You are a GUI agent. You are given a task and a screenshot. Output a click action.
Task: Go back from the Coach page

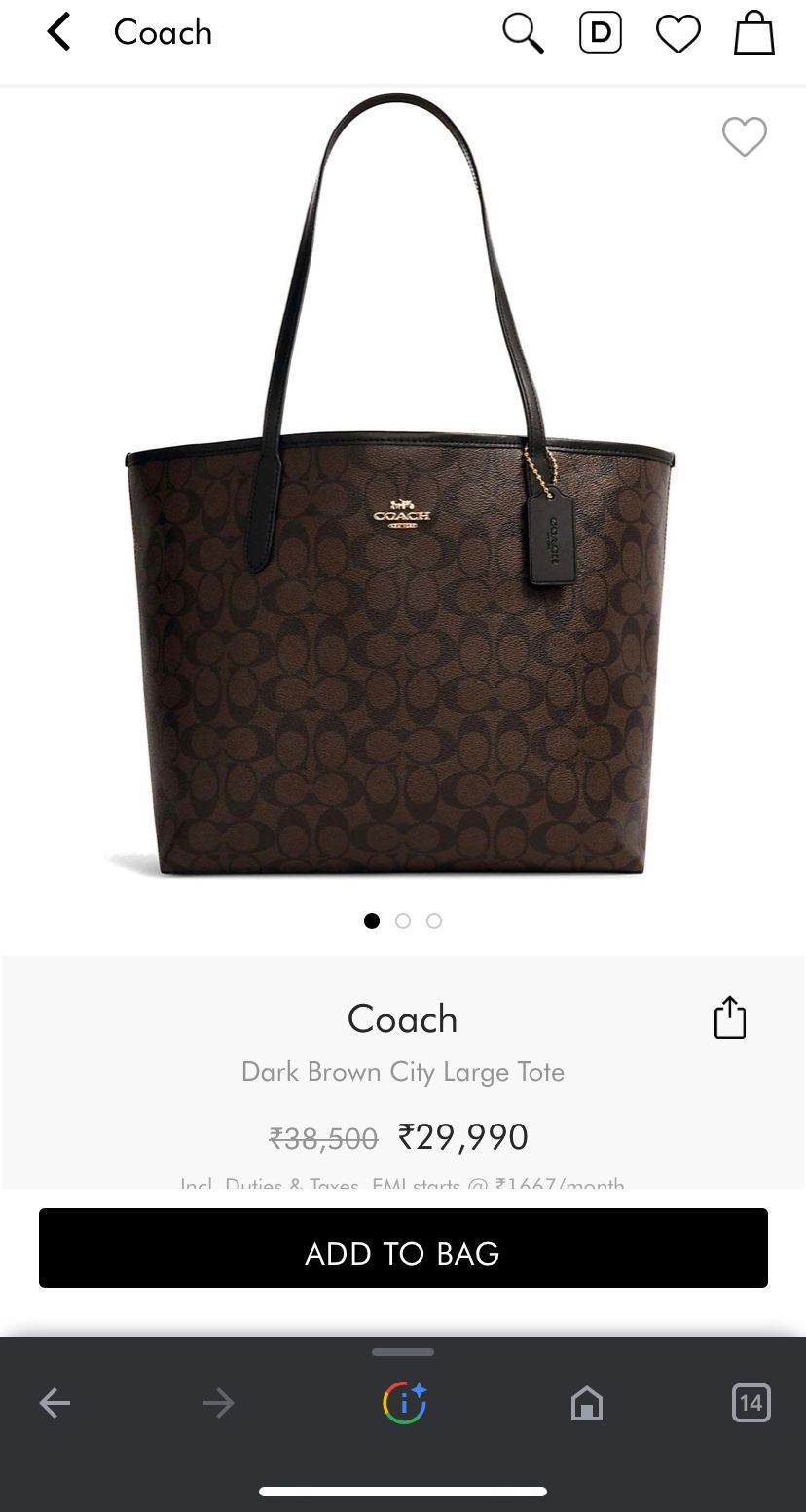click(58, 32)
